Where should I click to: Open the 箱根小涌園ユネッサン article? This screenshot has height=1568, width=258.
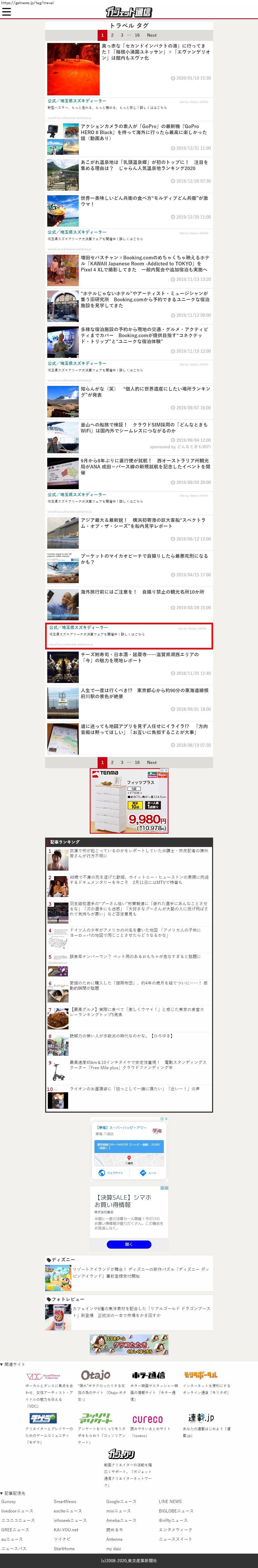tap(155, 52)
